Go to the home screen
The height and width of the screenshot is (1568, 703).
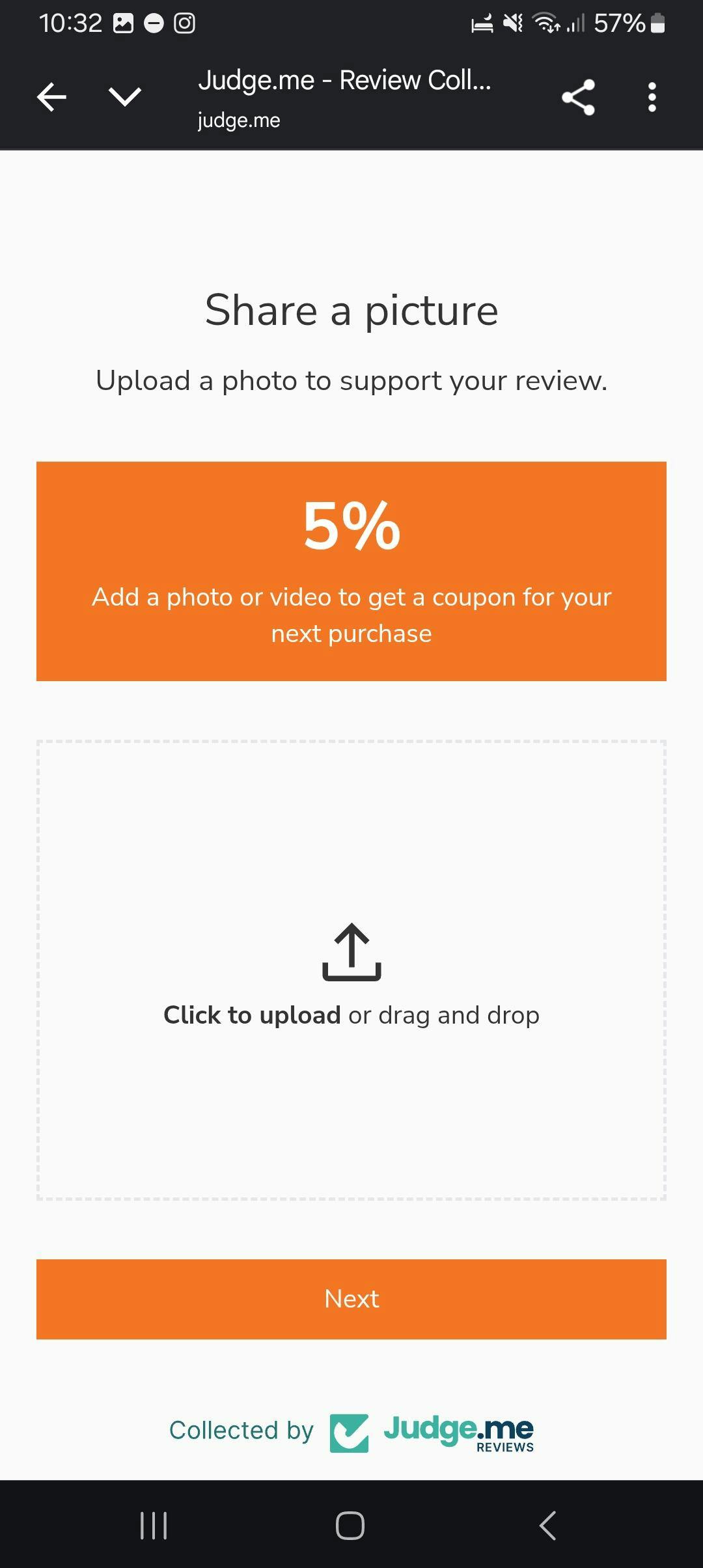coord(350,1525)
